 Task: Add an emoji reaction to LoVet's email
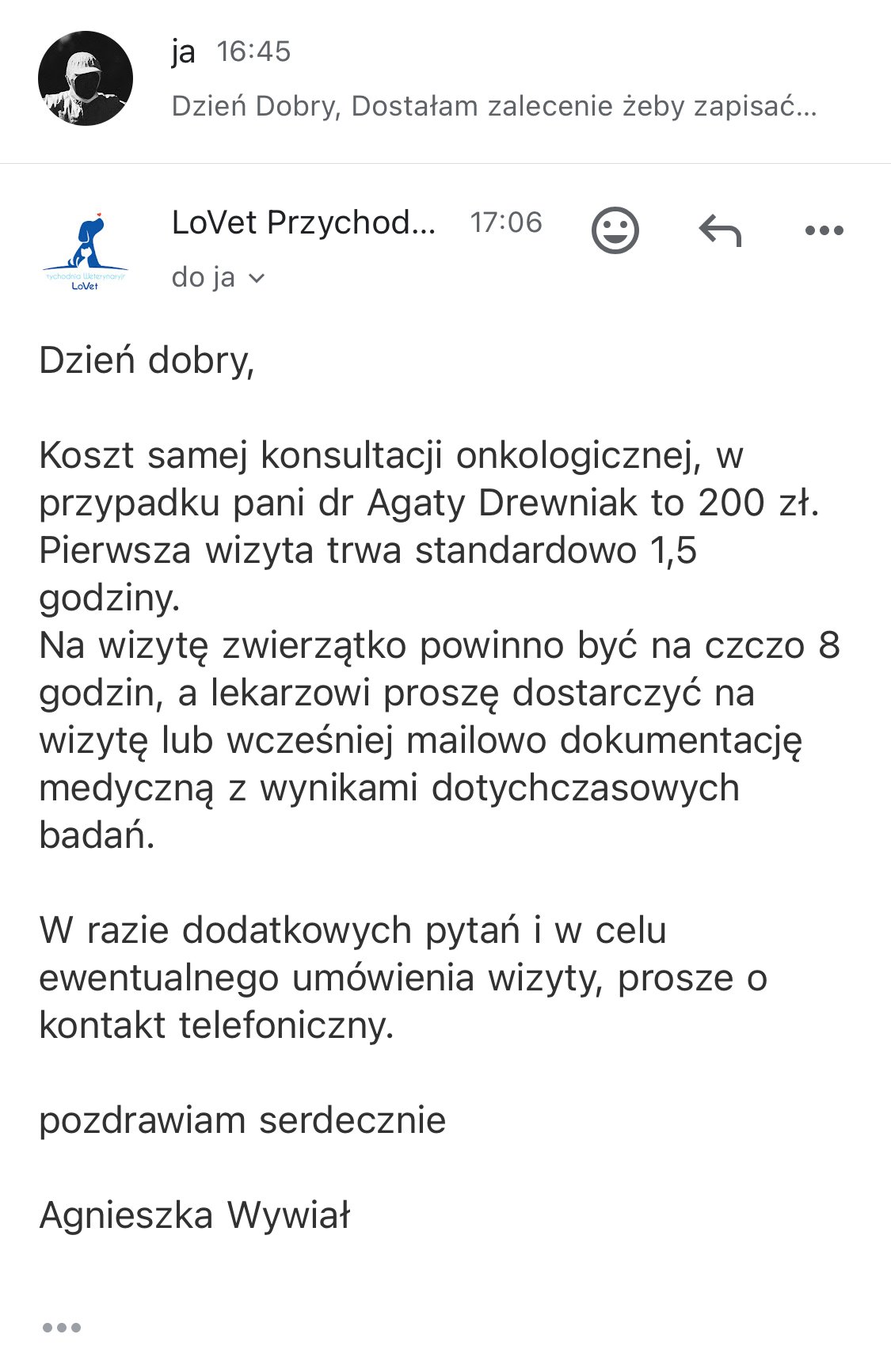(615, 230)
